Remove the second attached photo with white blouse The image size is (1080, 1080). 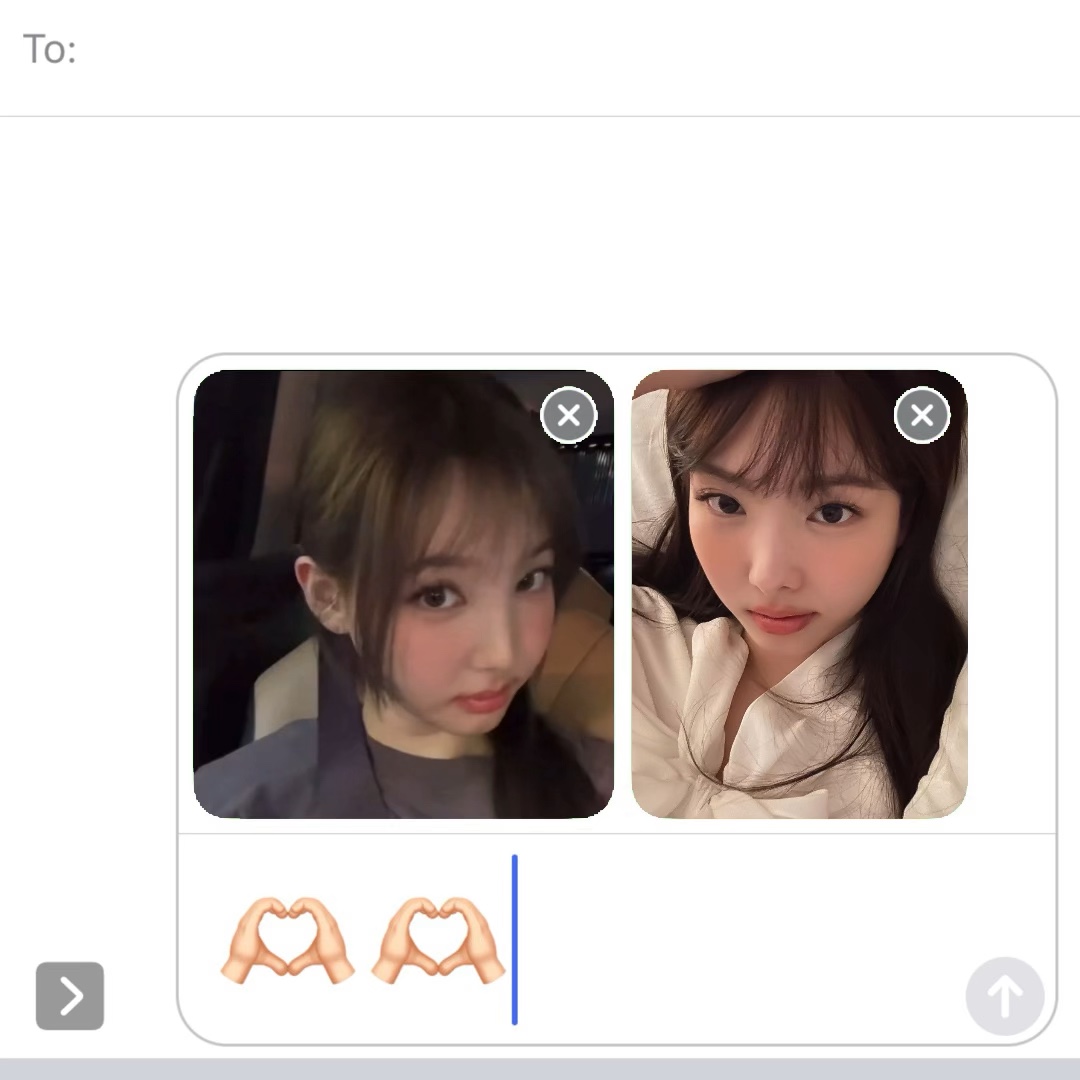point(922,415)
